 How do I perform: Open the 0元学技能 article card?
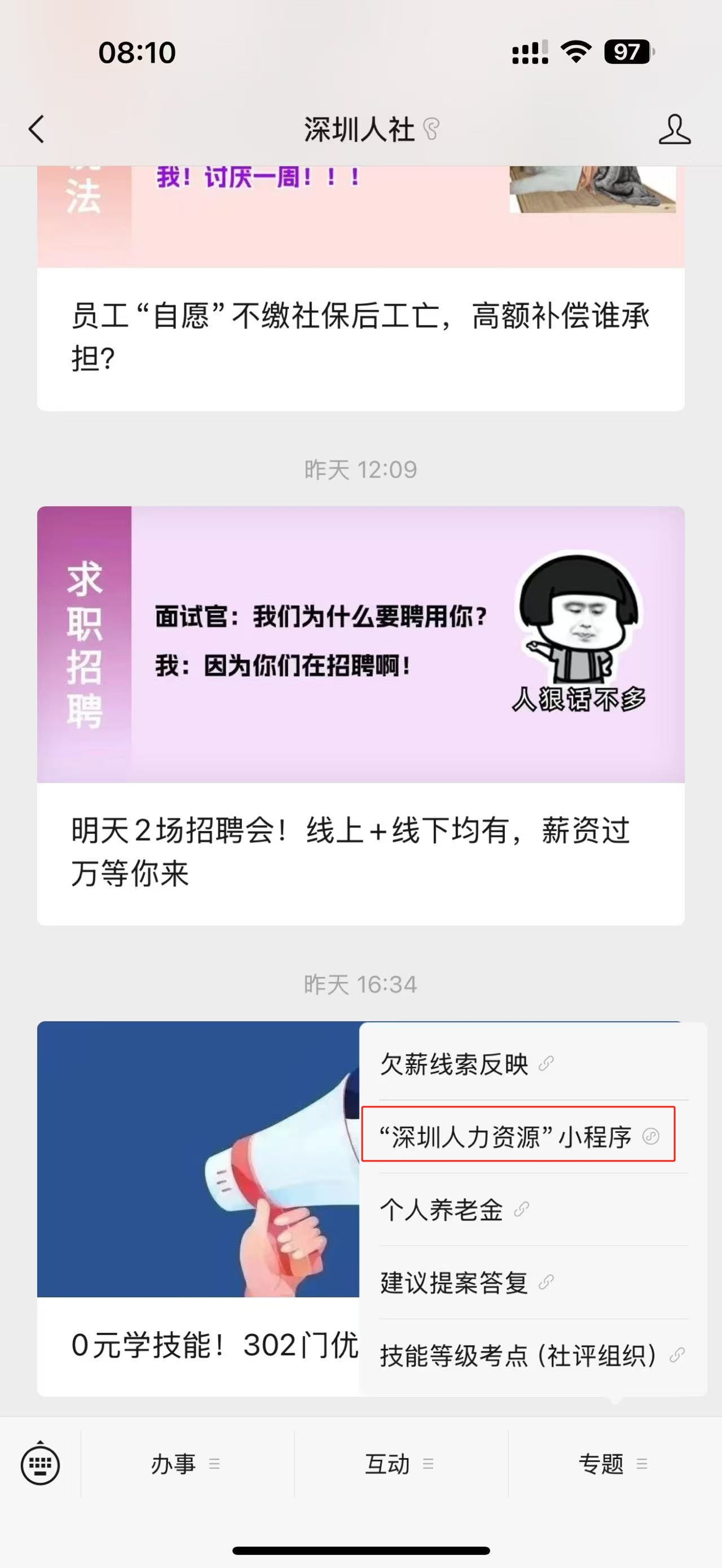tap(198, 1208)
